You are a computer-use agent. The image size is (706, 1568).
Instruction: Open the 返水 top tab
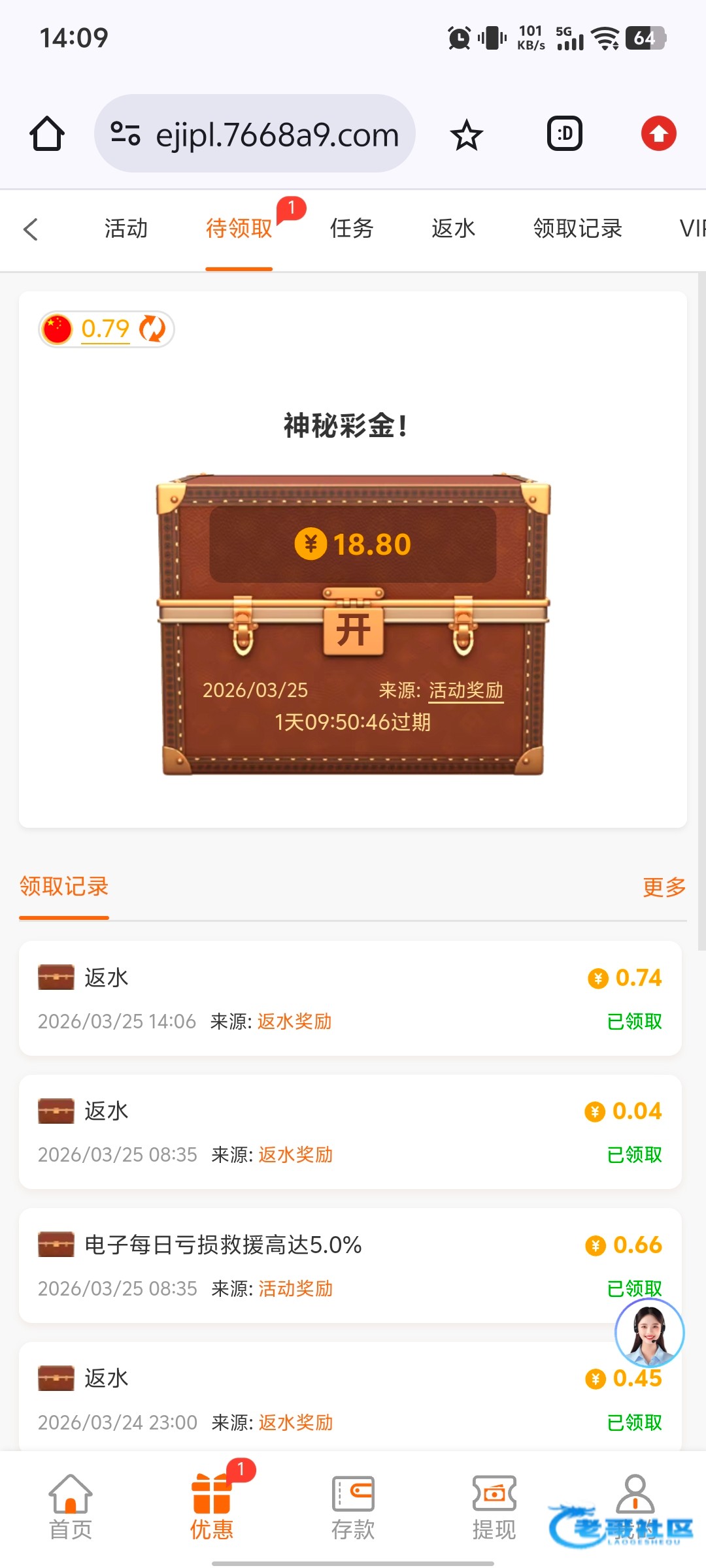[453, 229]
